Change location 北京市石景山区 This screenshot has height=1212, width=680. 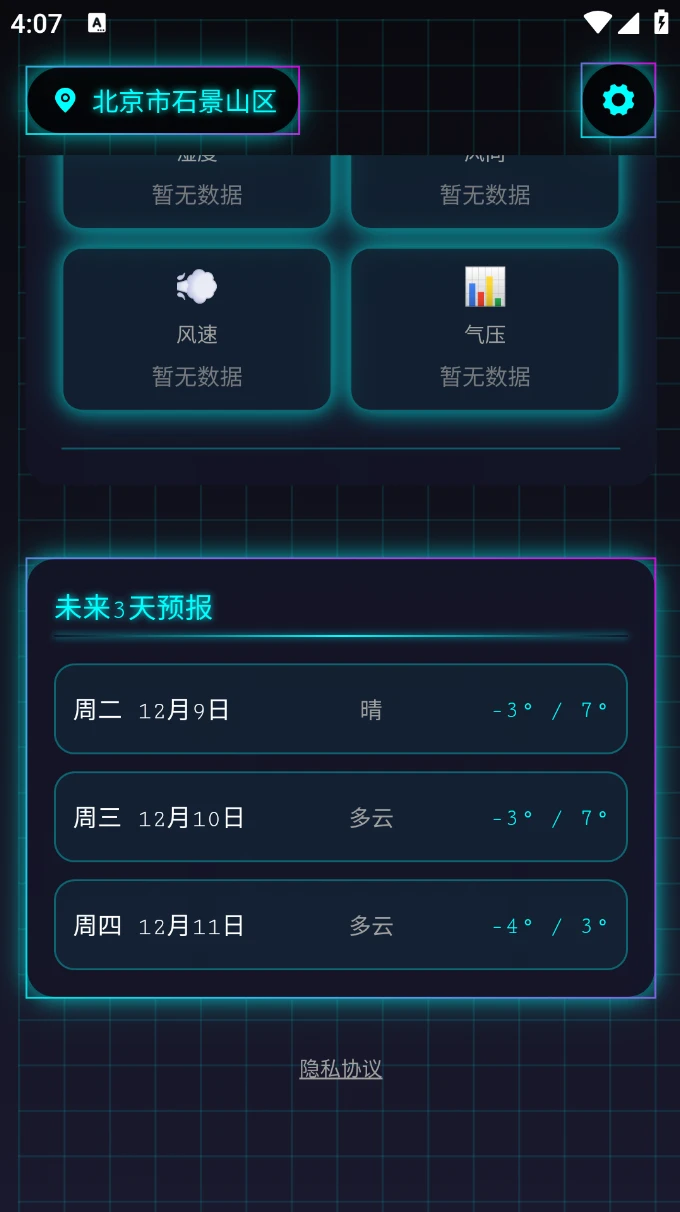[163, 101]
